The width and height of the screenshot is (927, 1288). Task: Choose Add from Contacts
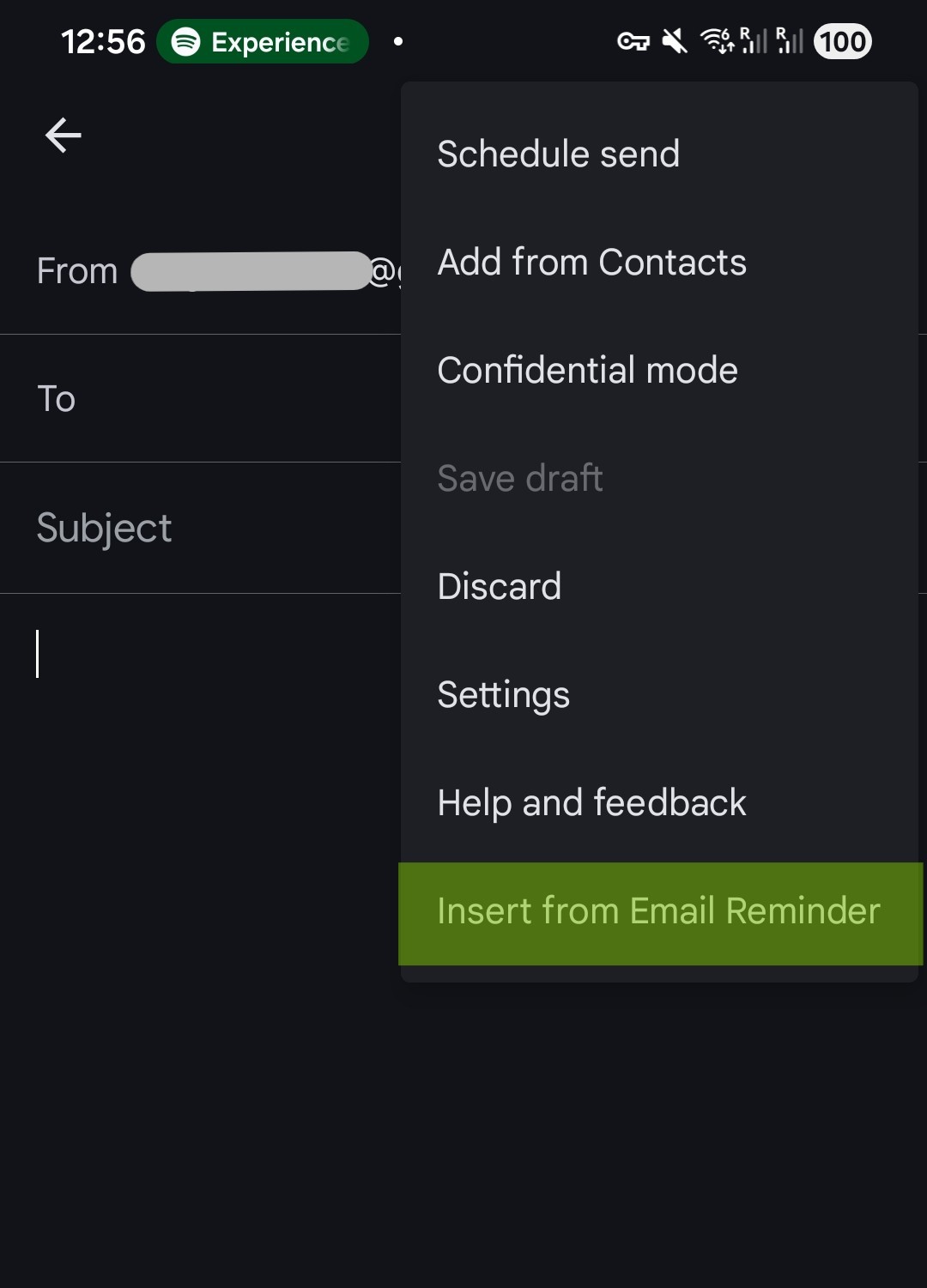pos(591,263)
